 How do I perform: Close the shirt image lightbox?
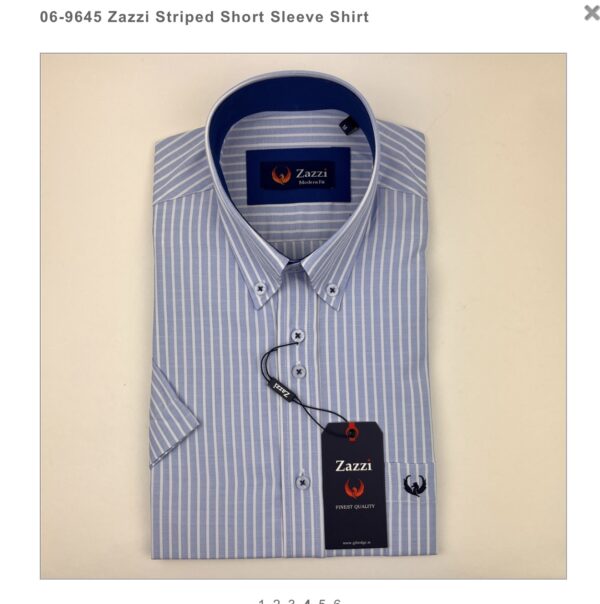point(591,13)
